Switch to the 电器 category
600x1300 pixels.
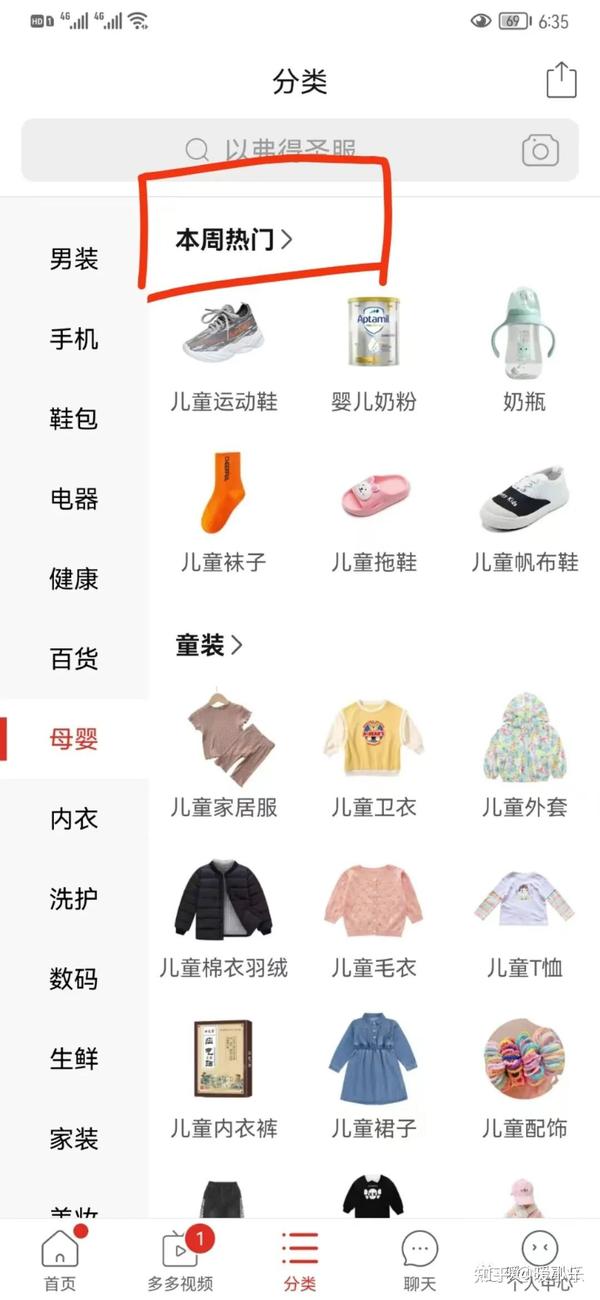click(74, 498)
